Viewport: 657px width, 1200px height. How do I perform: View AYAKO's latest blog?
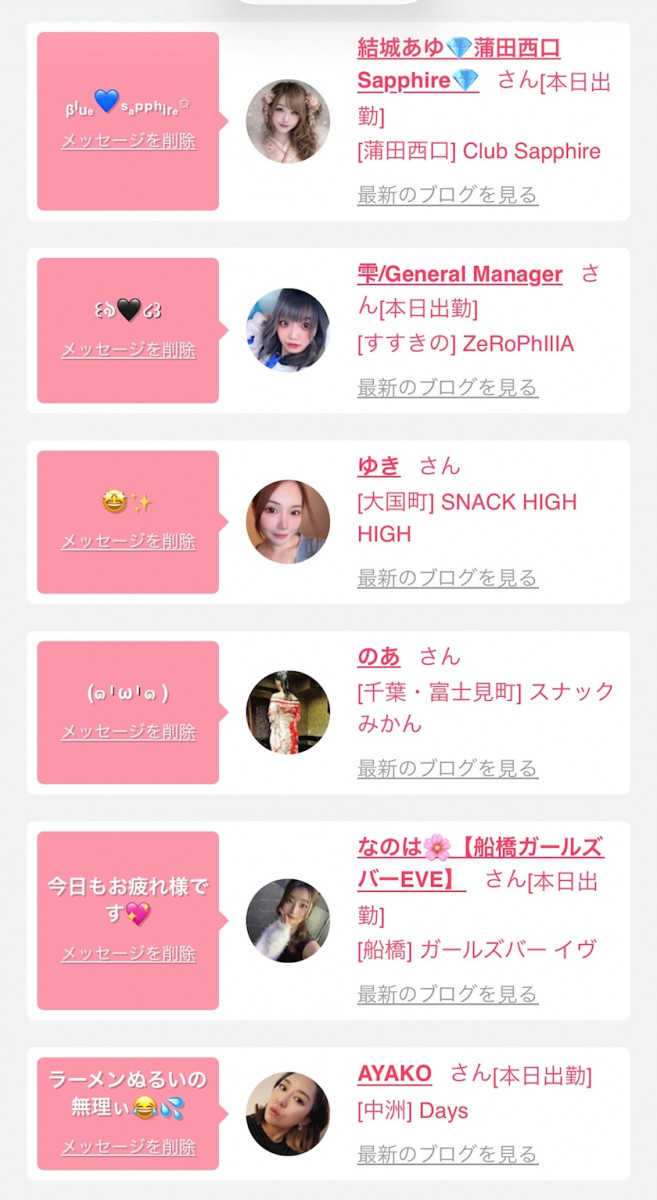[x=447, y=1154]
